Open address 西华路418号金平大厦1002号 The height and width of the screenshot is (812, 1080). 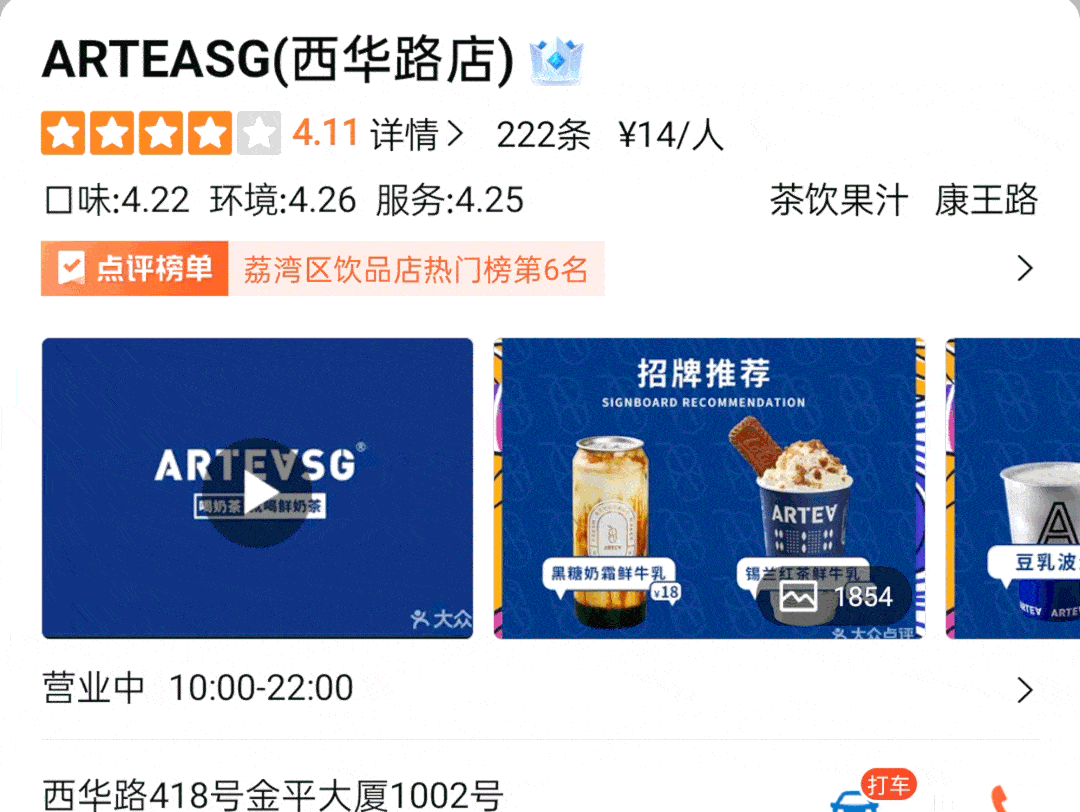coord(272,796)
